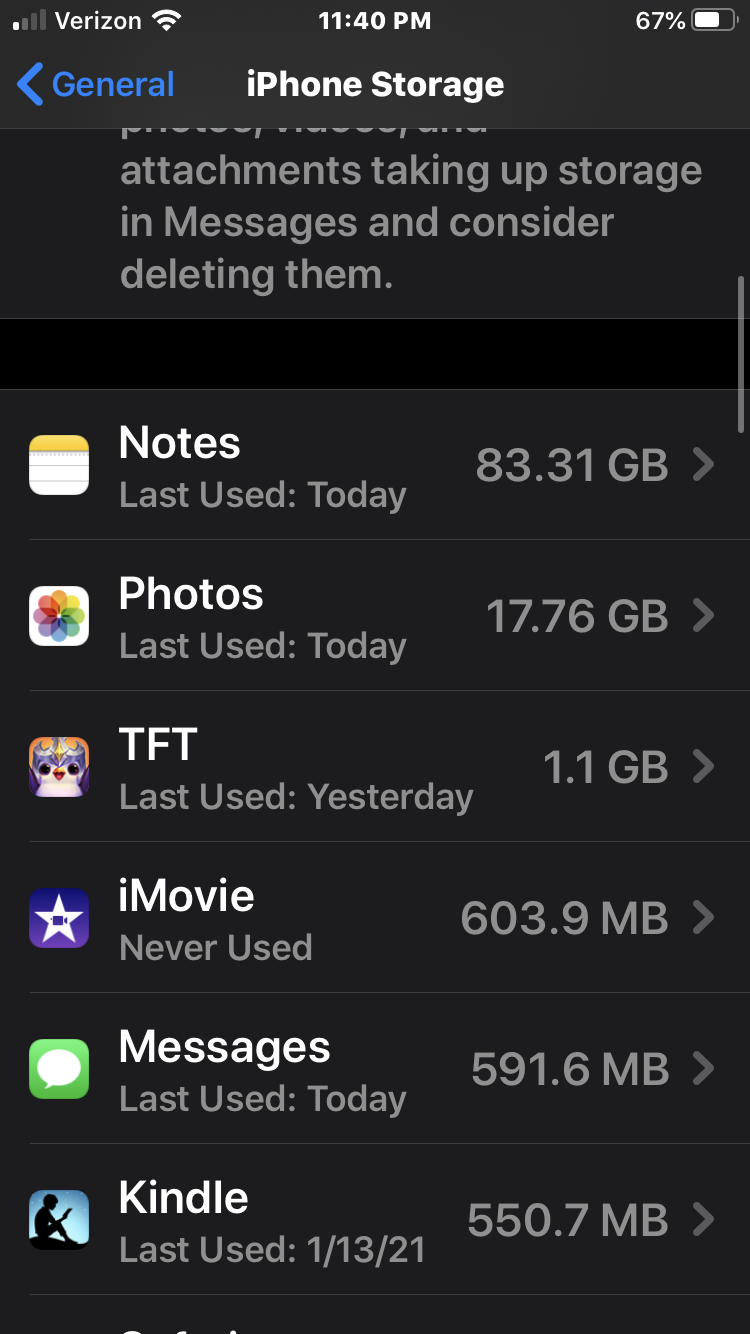
Task: Tap the Kindle storage row
Action: tap(375, 1221)
